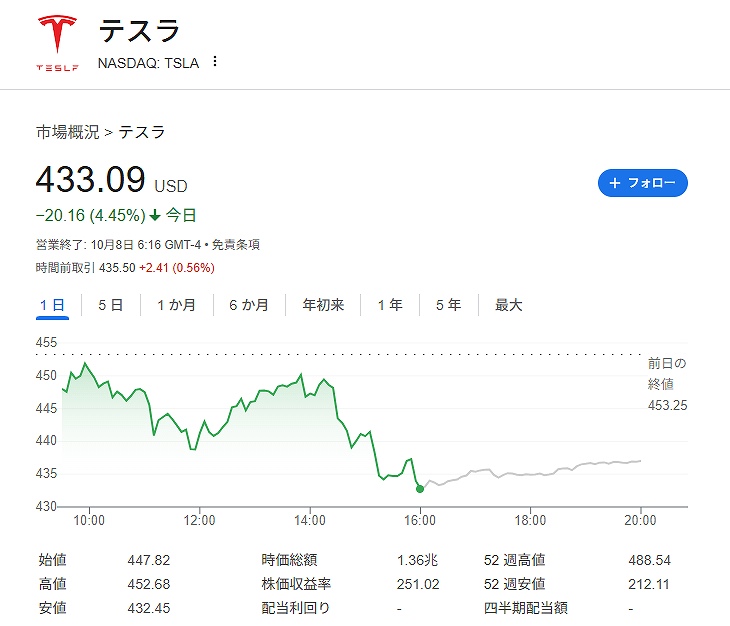Switch to the 年初来 chart range
730x626 pixels.
click(323, 305)
